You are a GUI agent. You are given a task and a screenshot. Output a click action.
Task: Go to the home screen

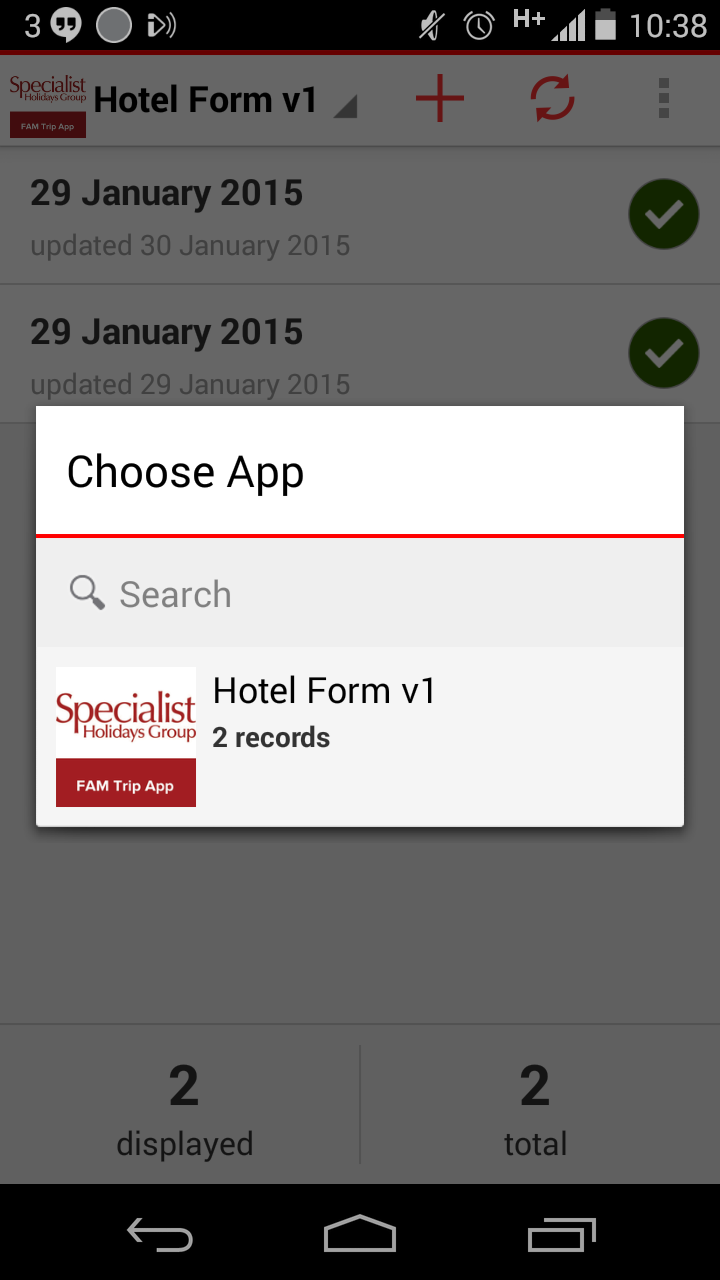[360, 1234]
